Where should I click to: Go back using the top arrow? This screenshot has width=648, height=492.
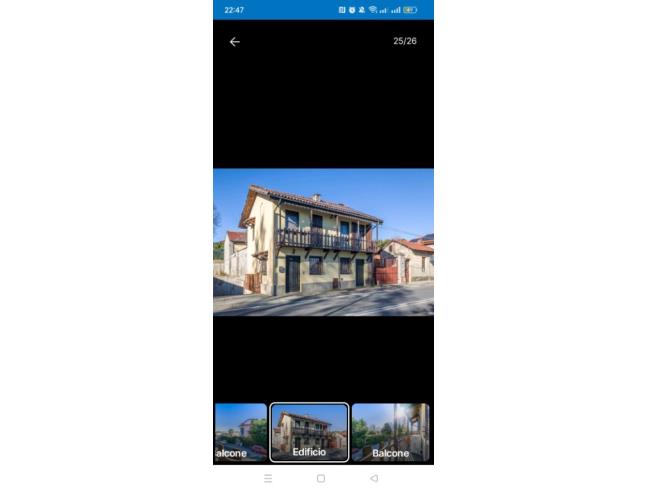click(x=234, y=42)
